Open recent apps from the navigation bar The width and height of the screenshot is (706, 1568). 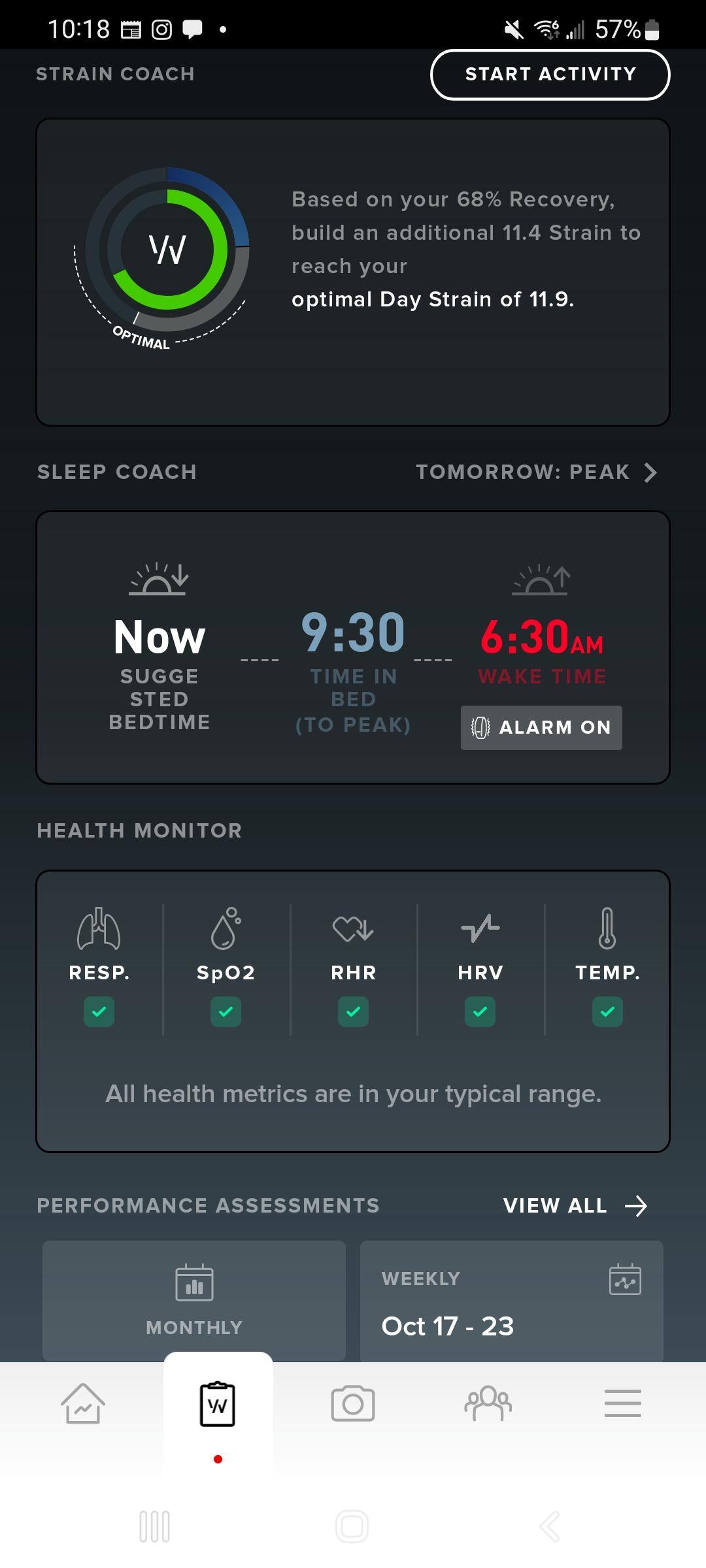155,1526
